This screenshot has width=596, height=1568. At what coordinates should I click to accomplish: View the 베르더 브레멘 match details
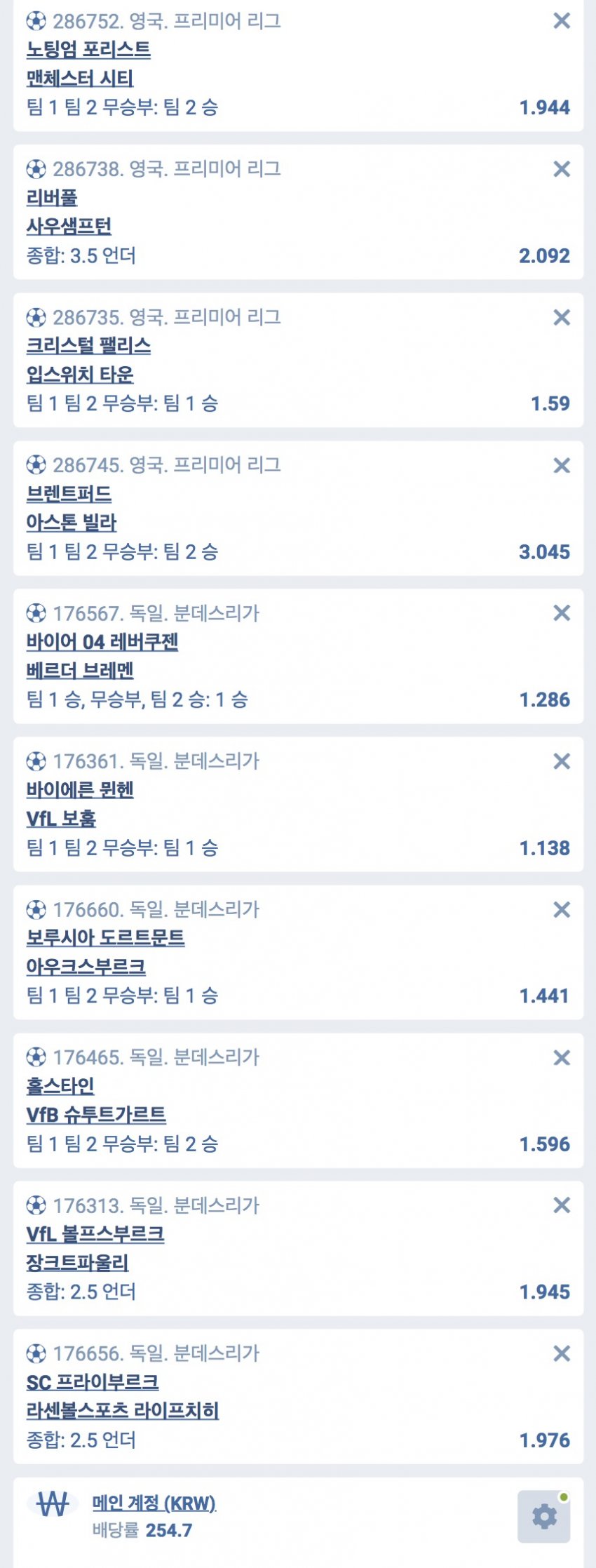80,671
